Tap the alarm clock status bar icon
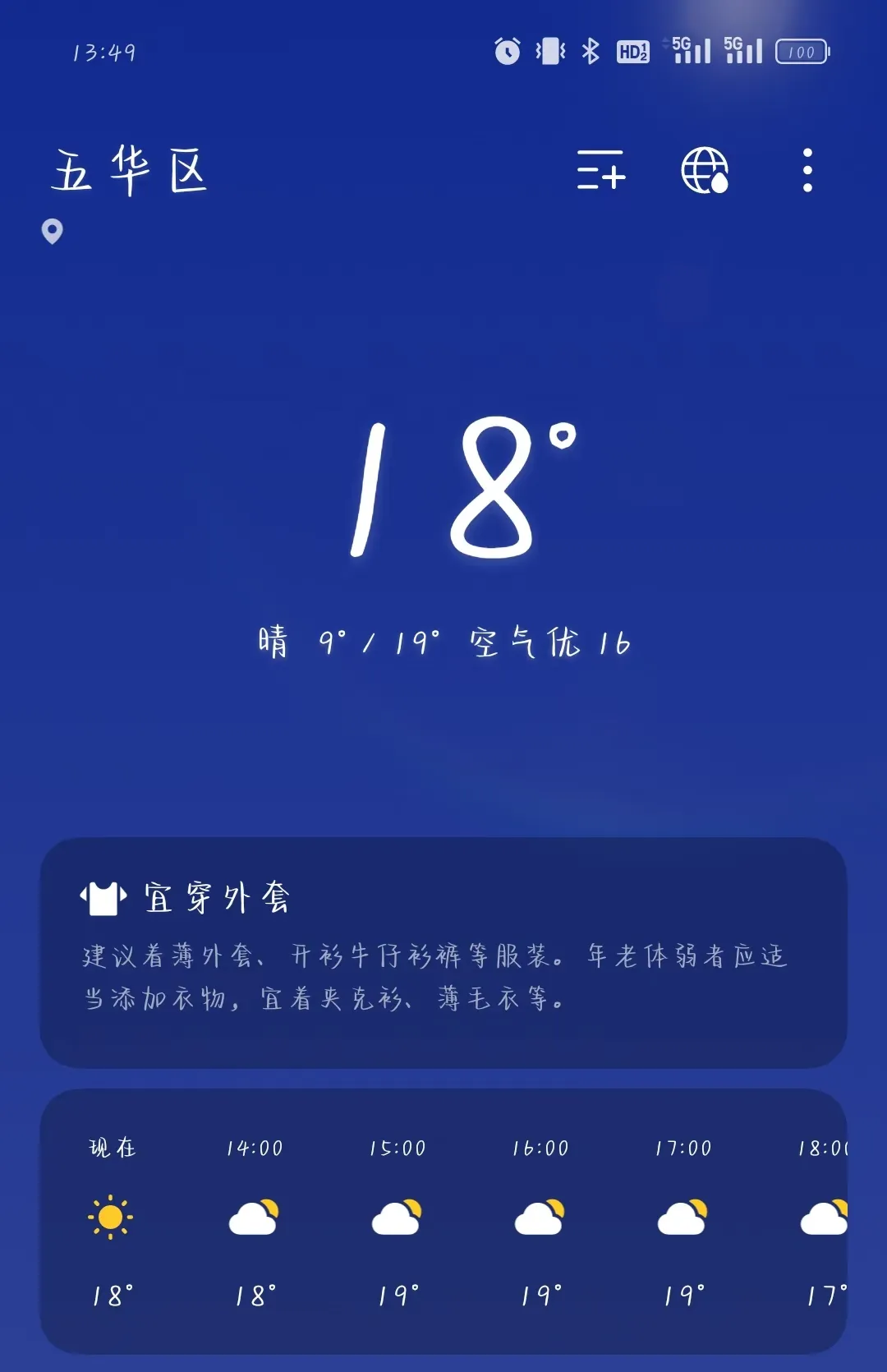Image resolution: width=887 pixels, height=1372 pixels. pos(506,51)
